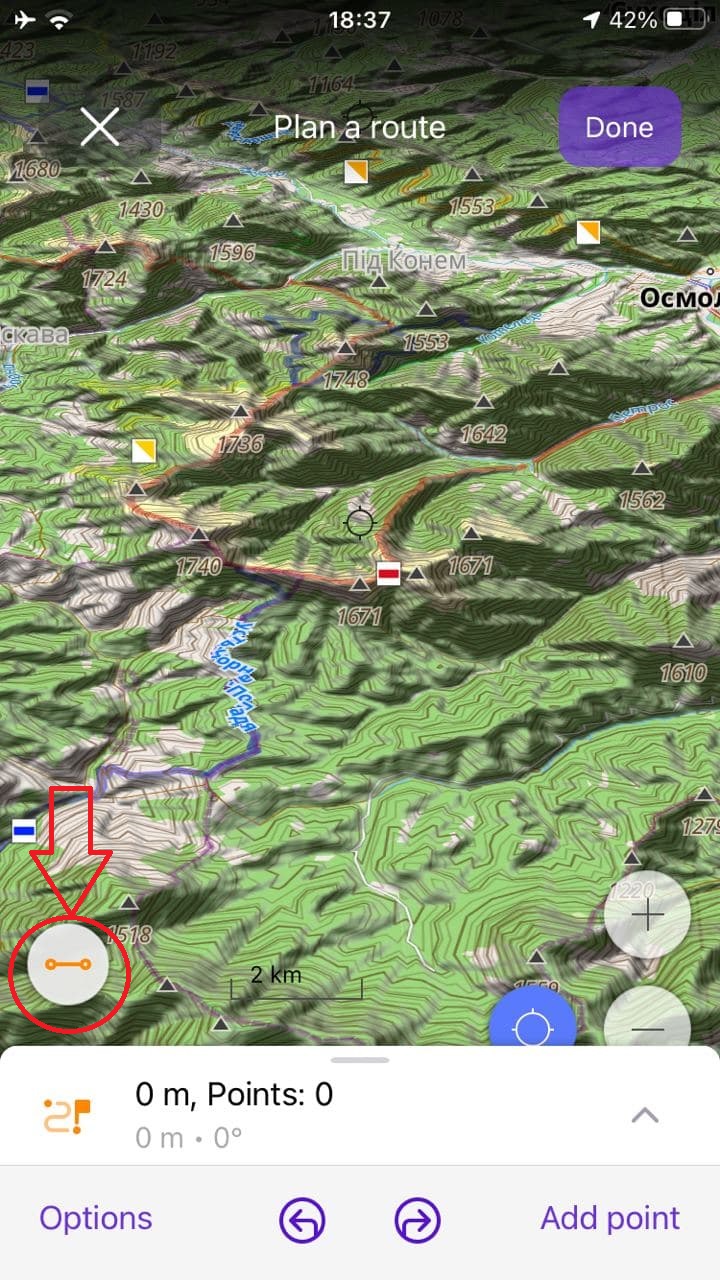Zoom out of the map

click(x=648, y=1020)
